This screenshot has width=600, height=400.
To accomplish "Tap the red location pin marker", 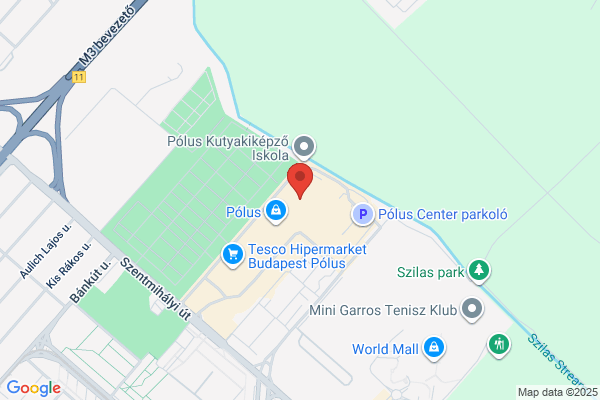I will [300, 180].
